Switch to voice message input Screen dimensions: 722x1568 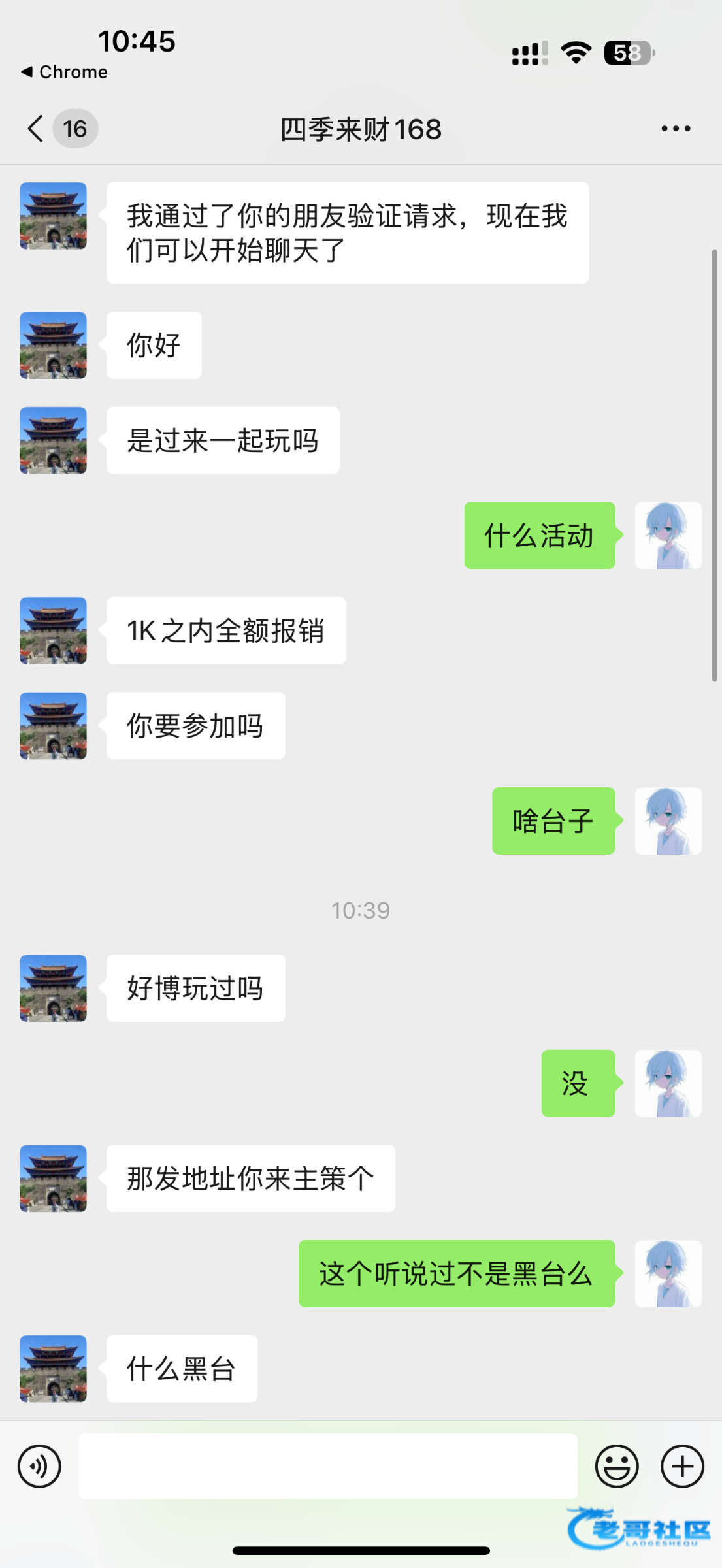tap(40, 1467)
